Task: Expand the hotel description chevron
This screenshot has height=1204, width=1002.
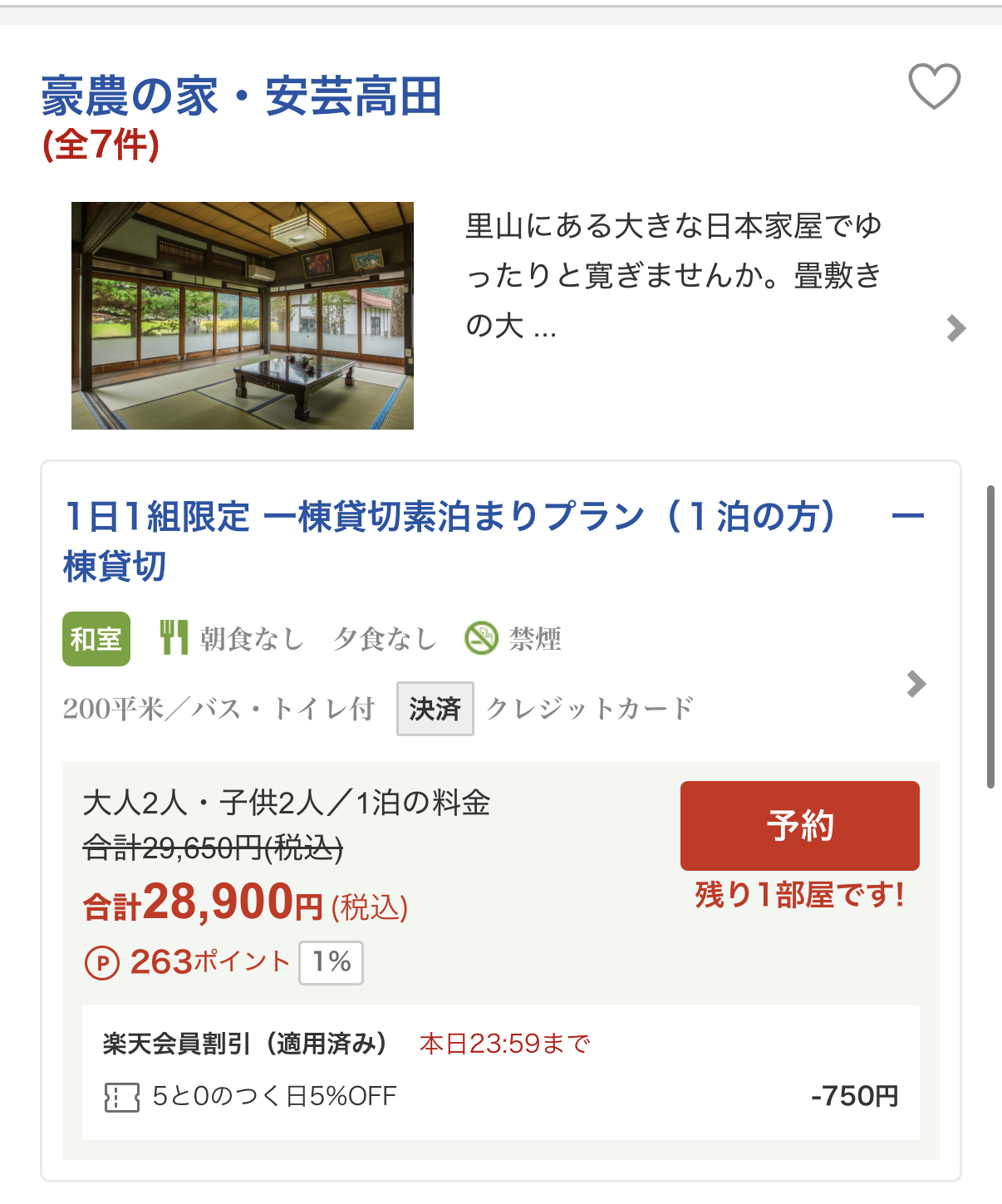Action: tap(955, 328)
